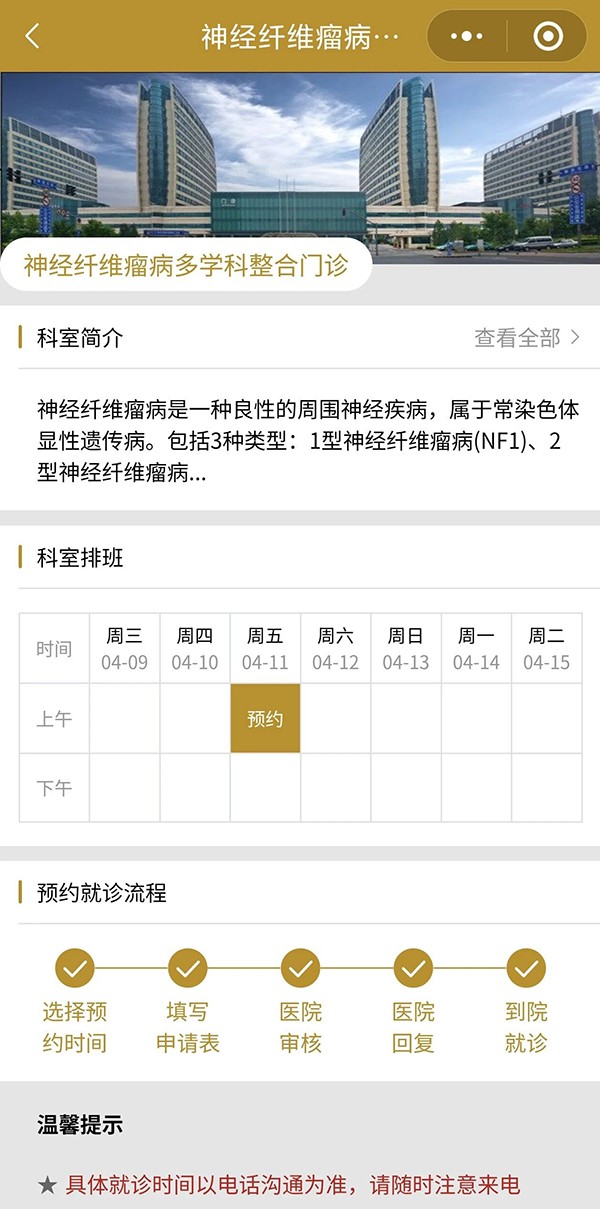Close the mini program via circle icon
This screenshot has width=600, height=1209.
pos(548,37)
